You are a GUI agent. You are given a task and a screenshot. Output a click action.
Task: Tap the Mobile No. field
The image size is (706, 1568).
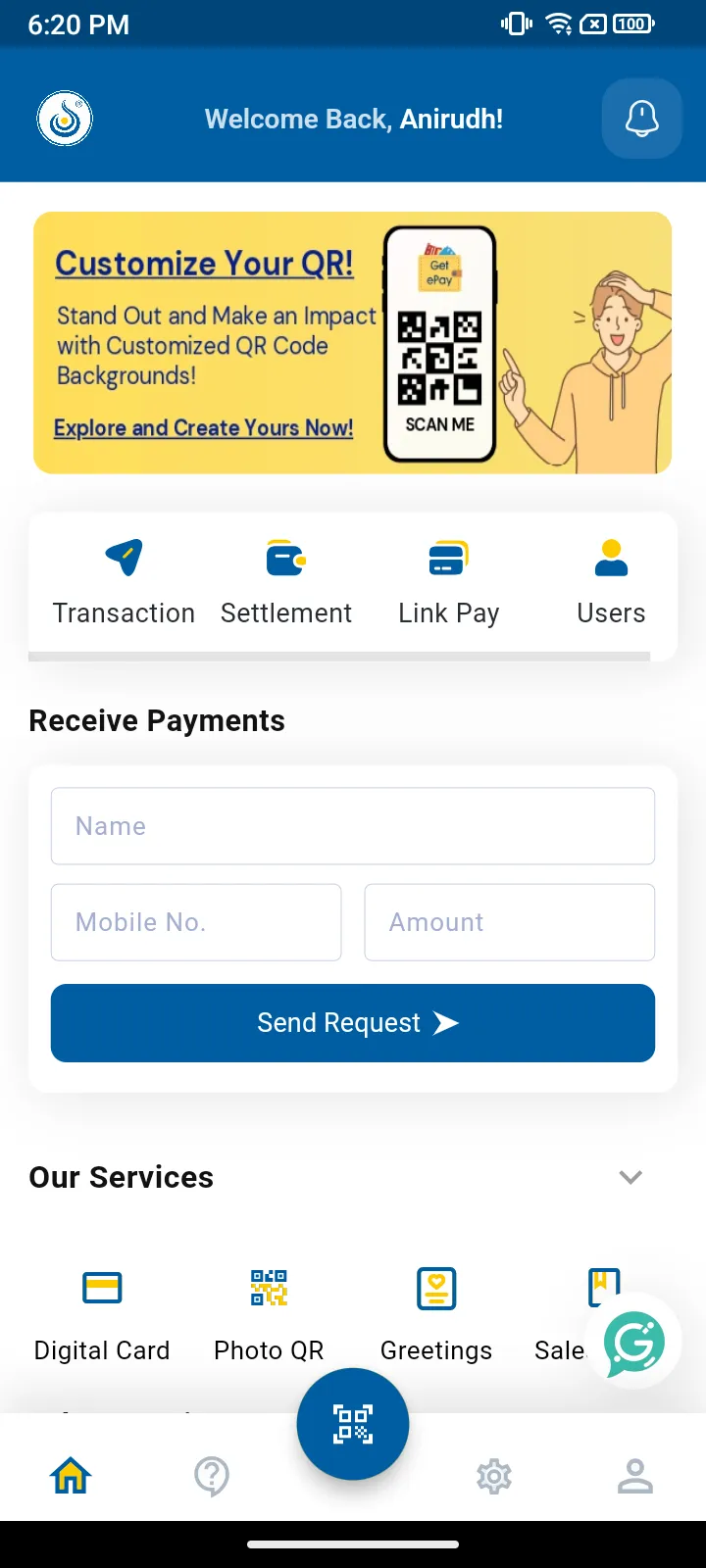tap(196, 922)
